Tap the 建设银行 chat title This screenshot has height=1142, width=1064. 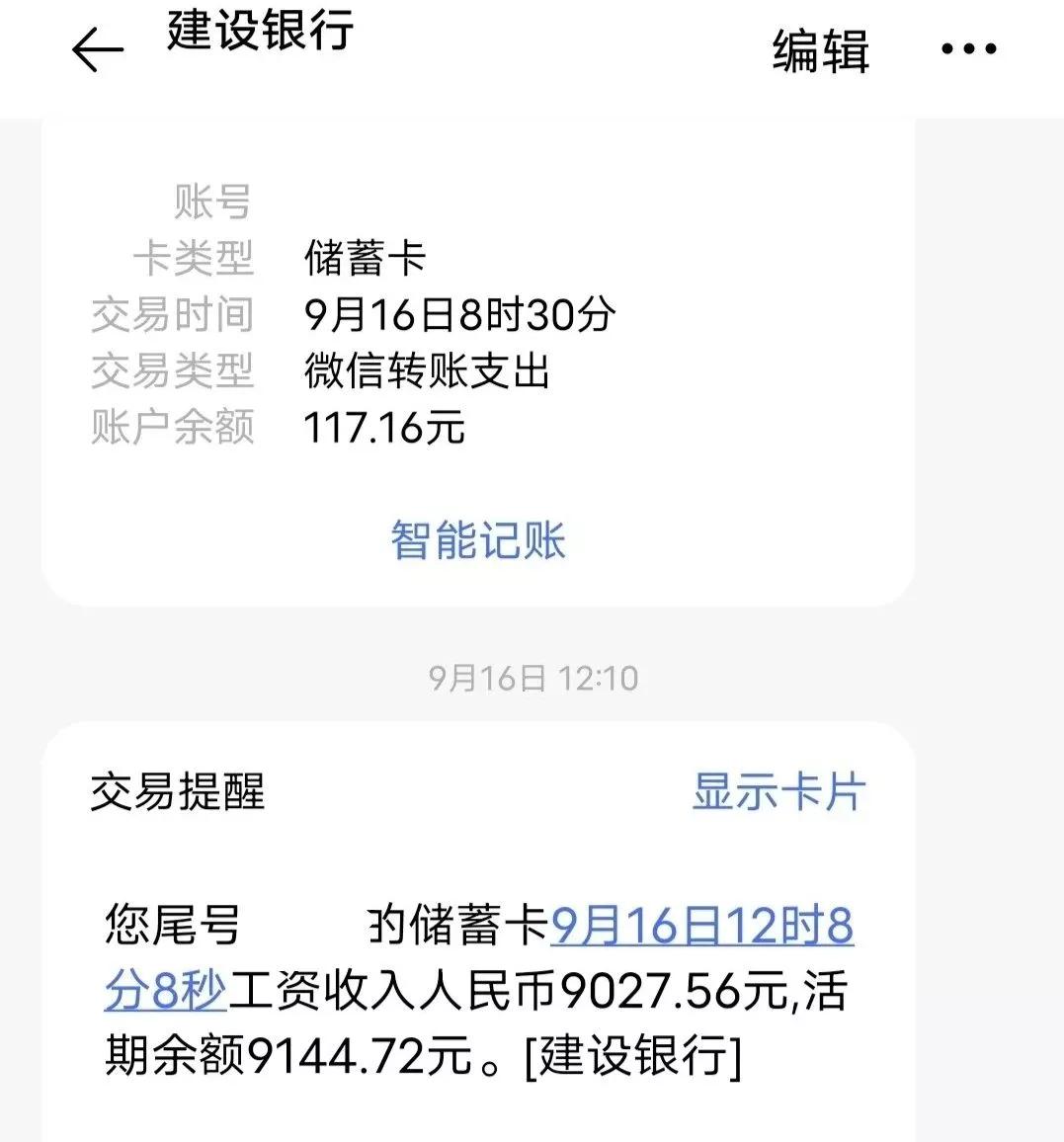tap(259, 38)
